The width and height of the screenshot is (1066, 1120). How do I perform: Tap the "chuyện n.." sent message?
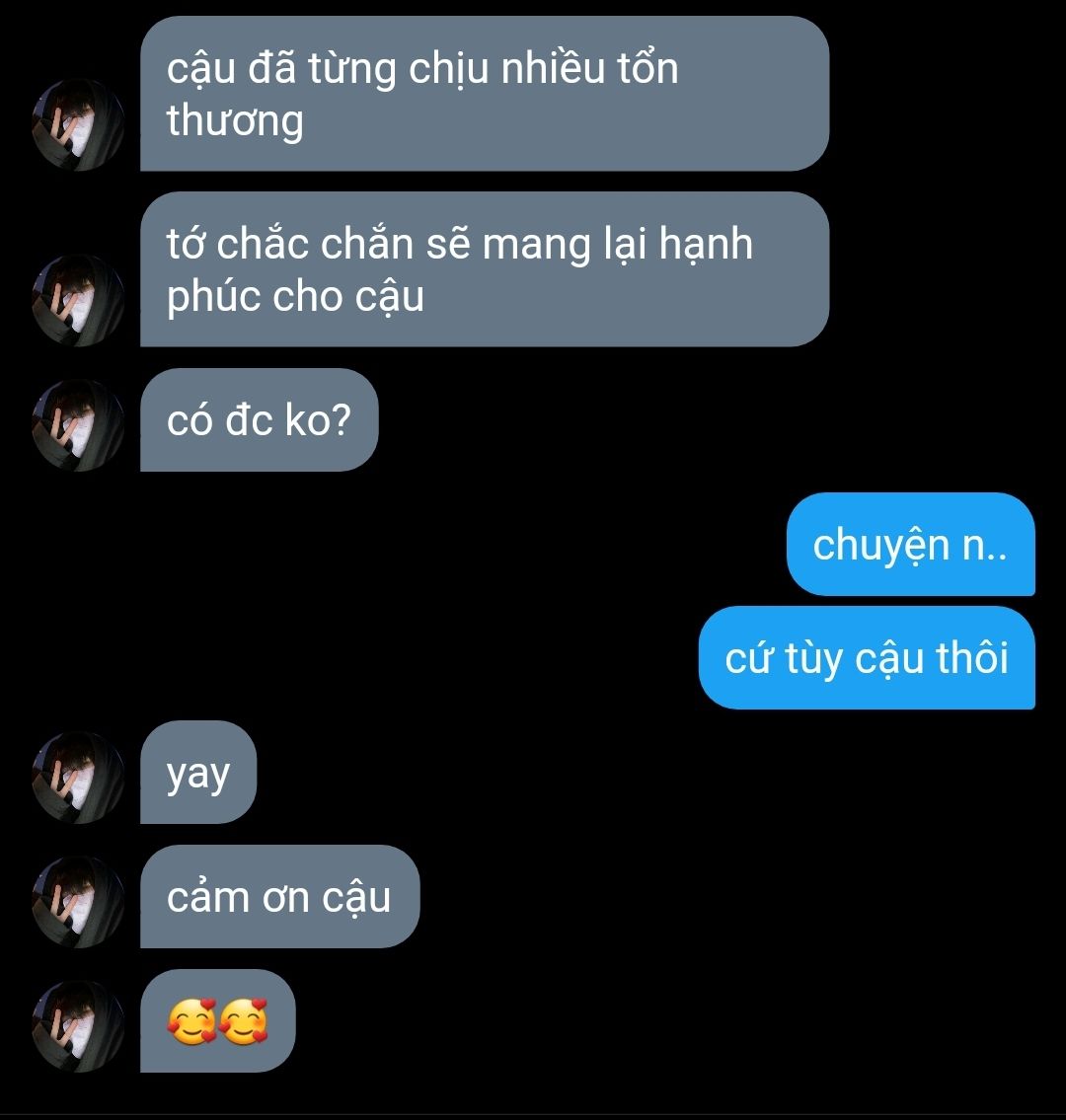(x=909, y=545)
